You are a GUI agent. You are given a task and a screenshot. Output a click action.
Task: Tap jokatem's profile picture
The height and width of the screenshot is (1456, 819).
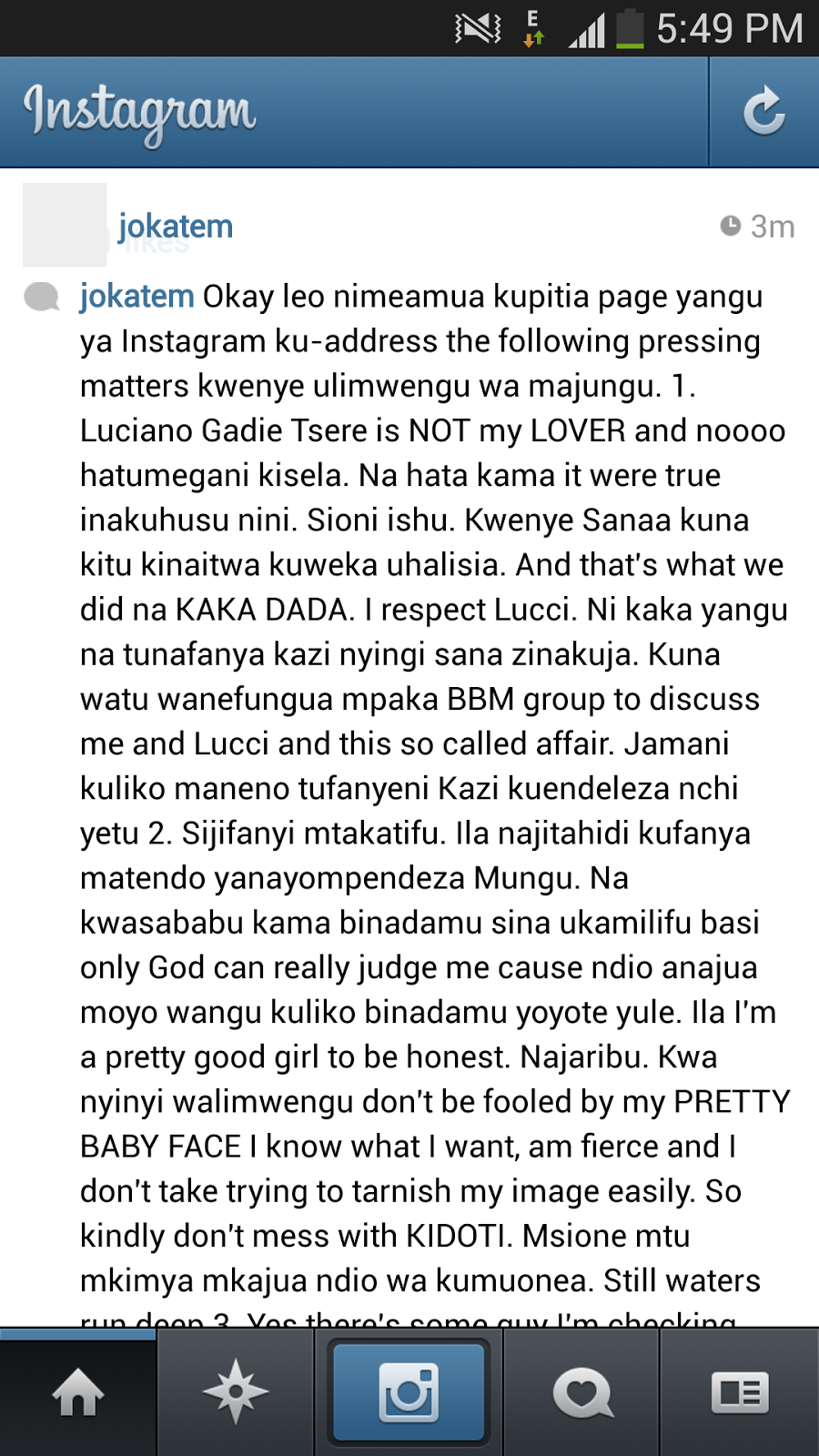coord(65,225)
